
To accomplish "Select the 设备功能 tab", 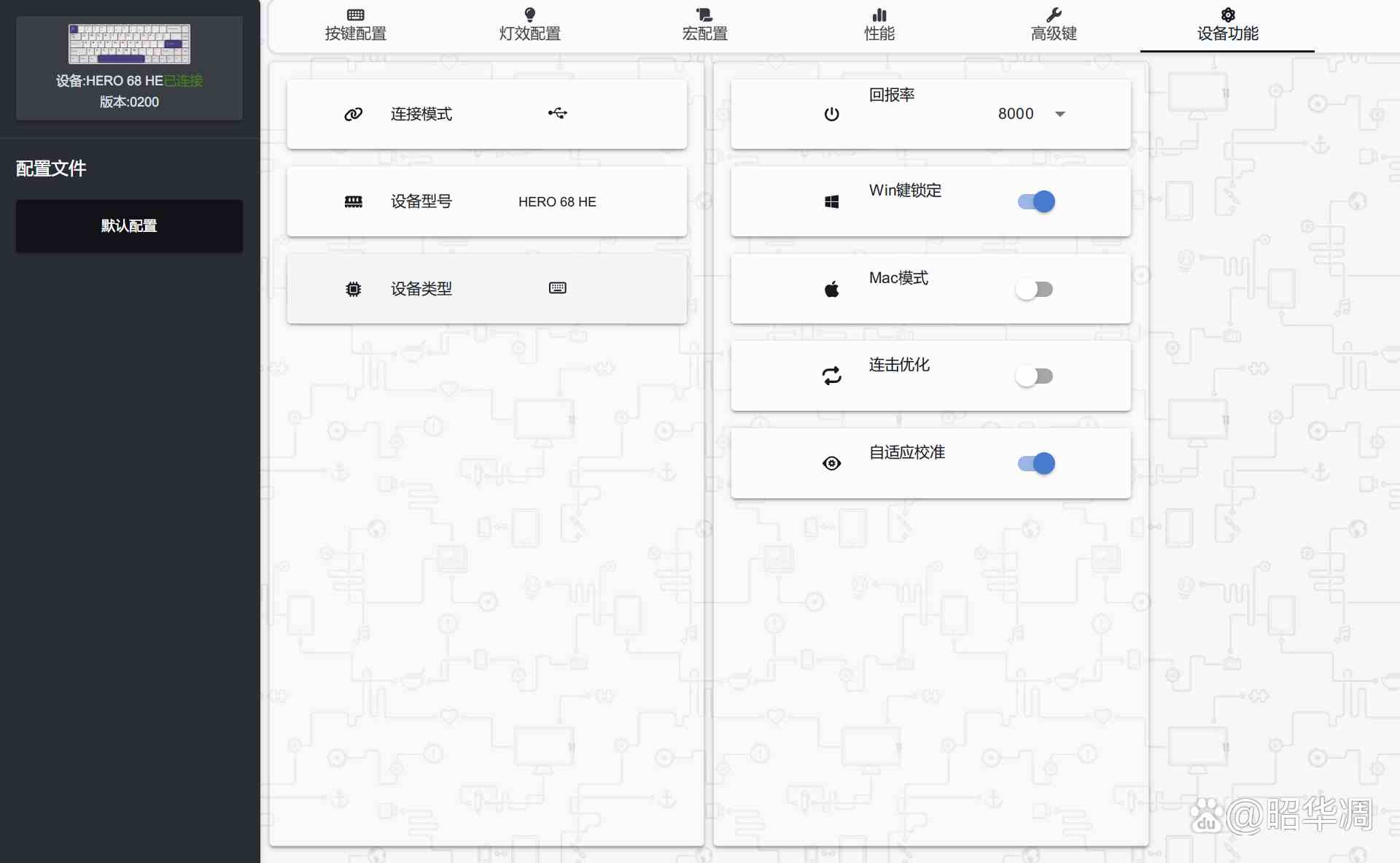I will tap(1227, 26).
